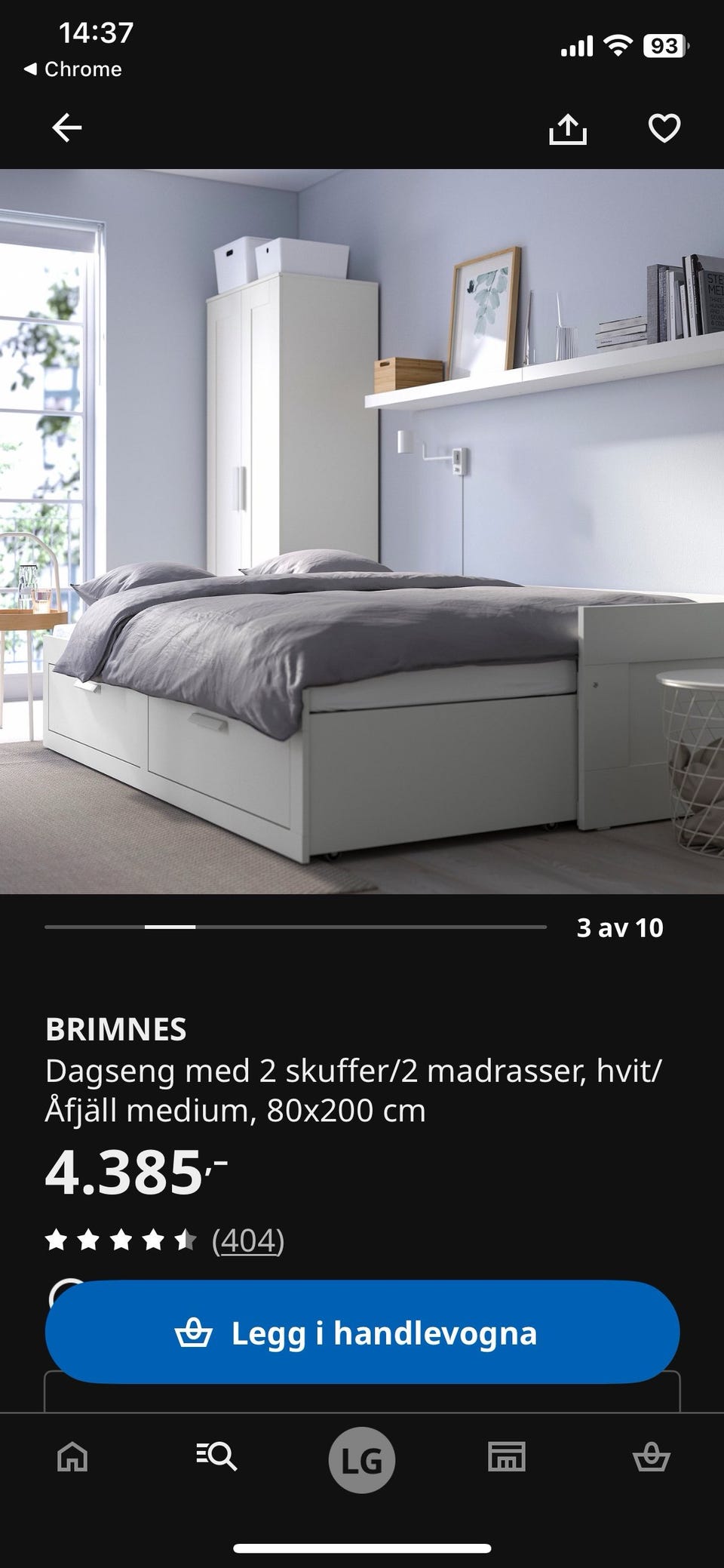Tap the Wi-Fi indicator in the status bar
This screenshot has height=1568, width=724.
617,44
